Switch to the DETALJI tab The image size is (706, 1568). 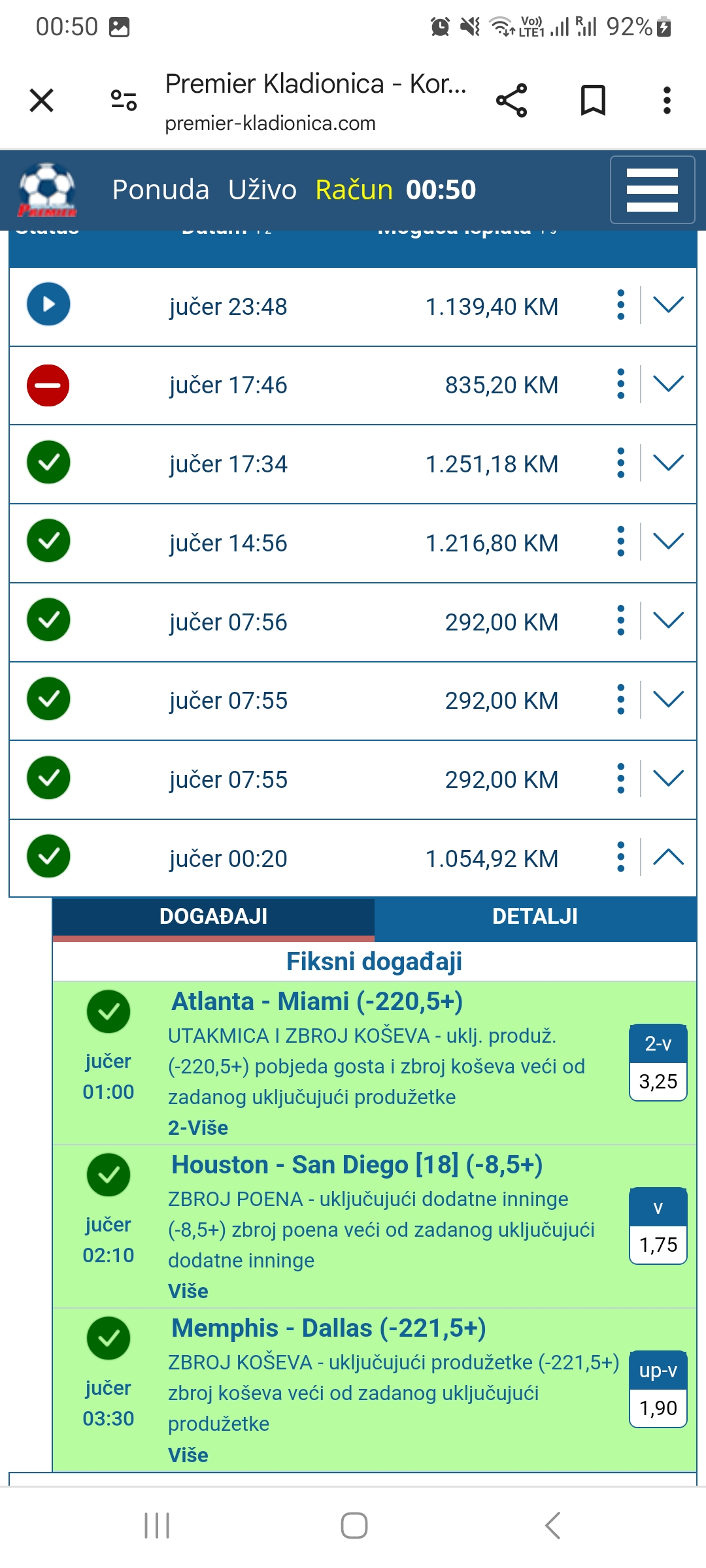[x=535, y=917]
